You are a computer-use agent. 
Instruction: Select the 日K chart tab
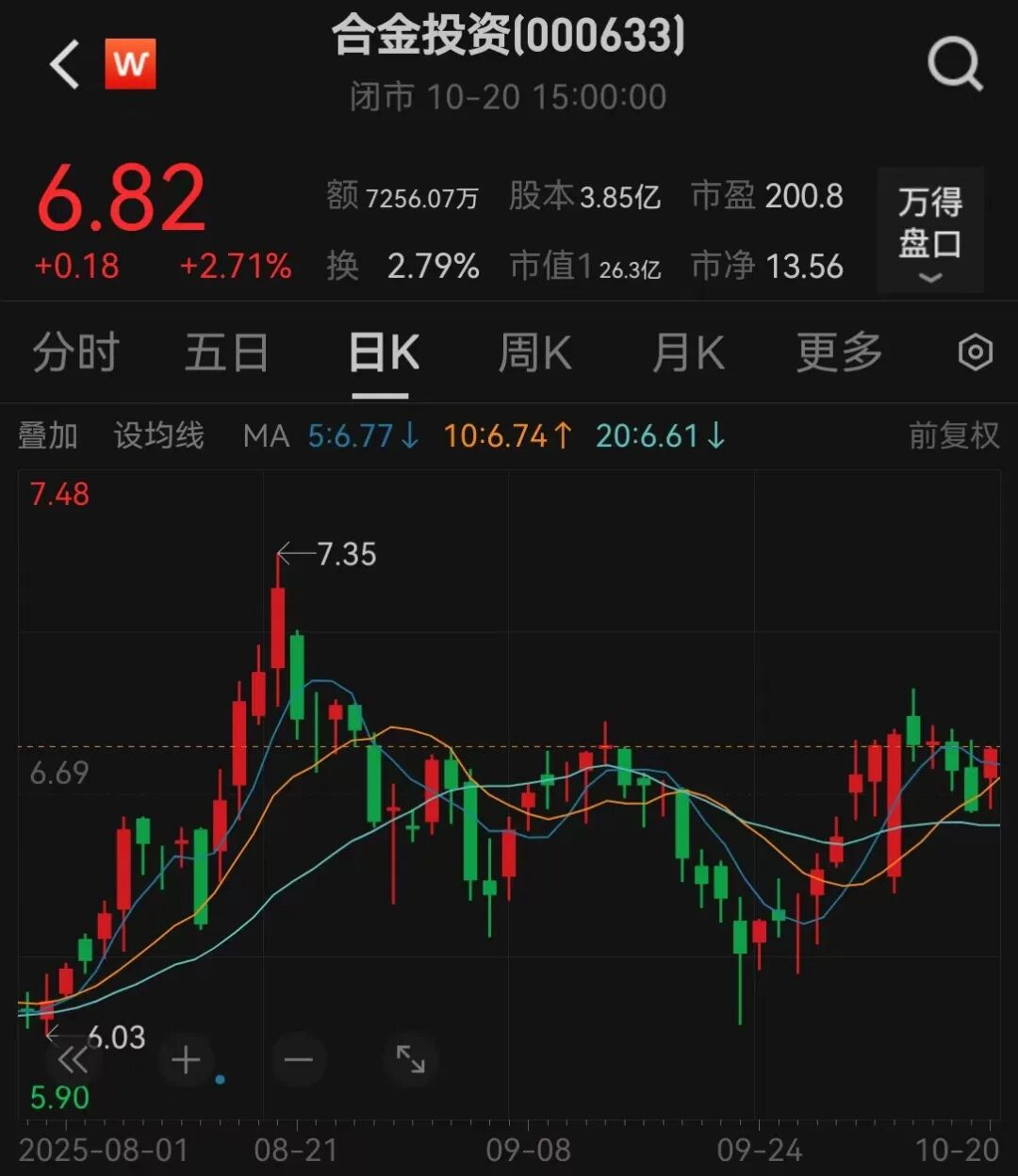coord(383,353)
